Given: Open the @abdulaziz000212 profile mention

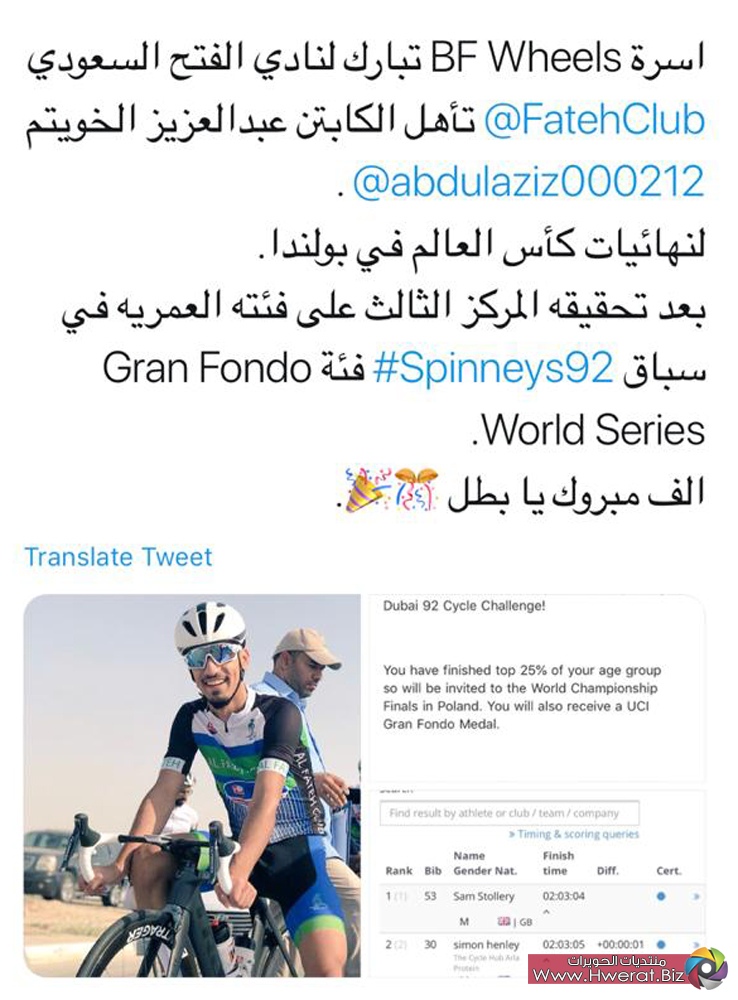Looking at the screenshot, I should [x=528, y=184].
